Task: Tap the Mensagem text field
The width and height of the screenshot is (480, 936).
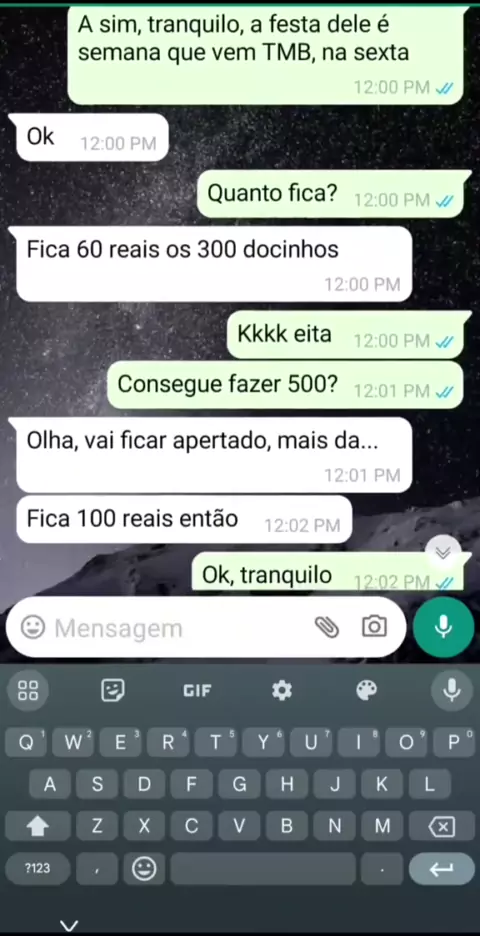Action: click(x=178, y=628)
